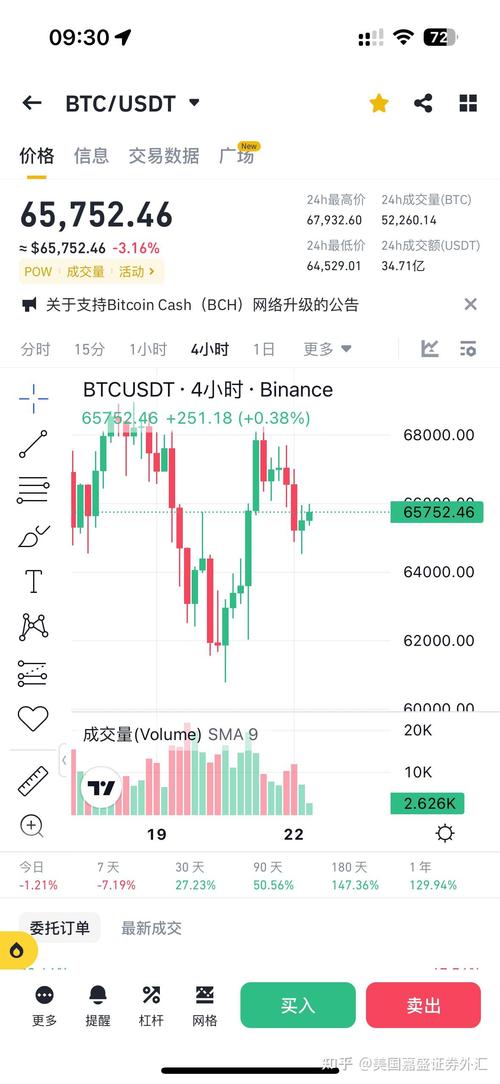The height and width of the screenshot is (1084, 500).
Task: Tap 买入 to buy
Action: click(x=298, y=1005)
